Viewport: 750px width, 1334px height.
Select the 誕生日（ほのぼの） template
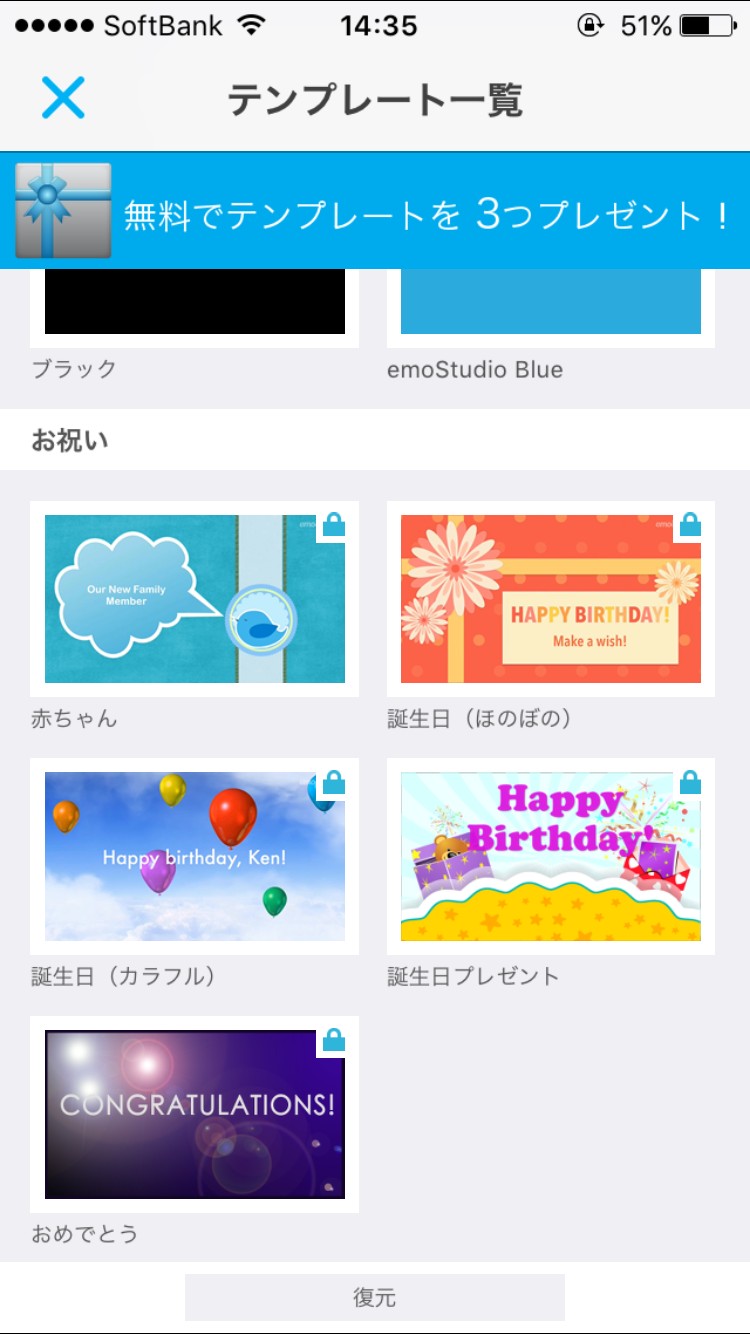(550, 598)
